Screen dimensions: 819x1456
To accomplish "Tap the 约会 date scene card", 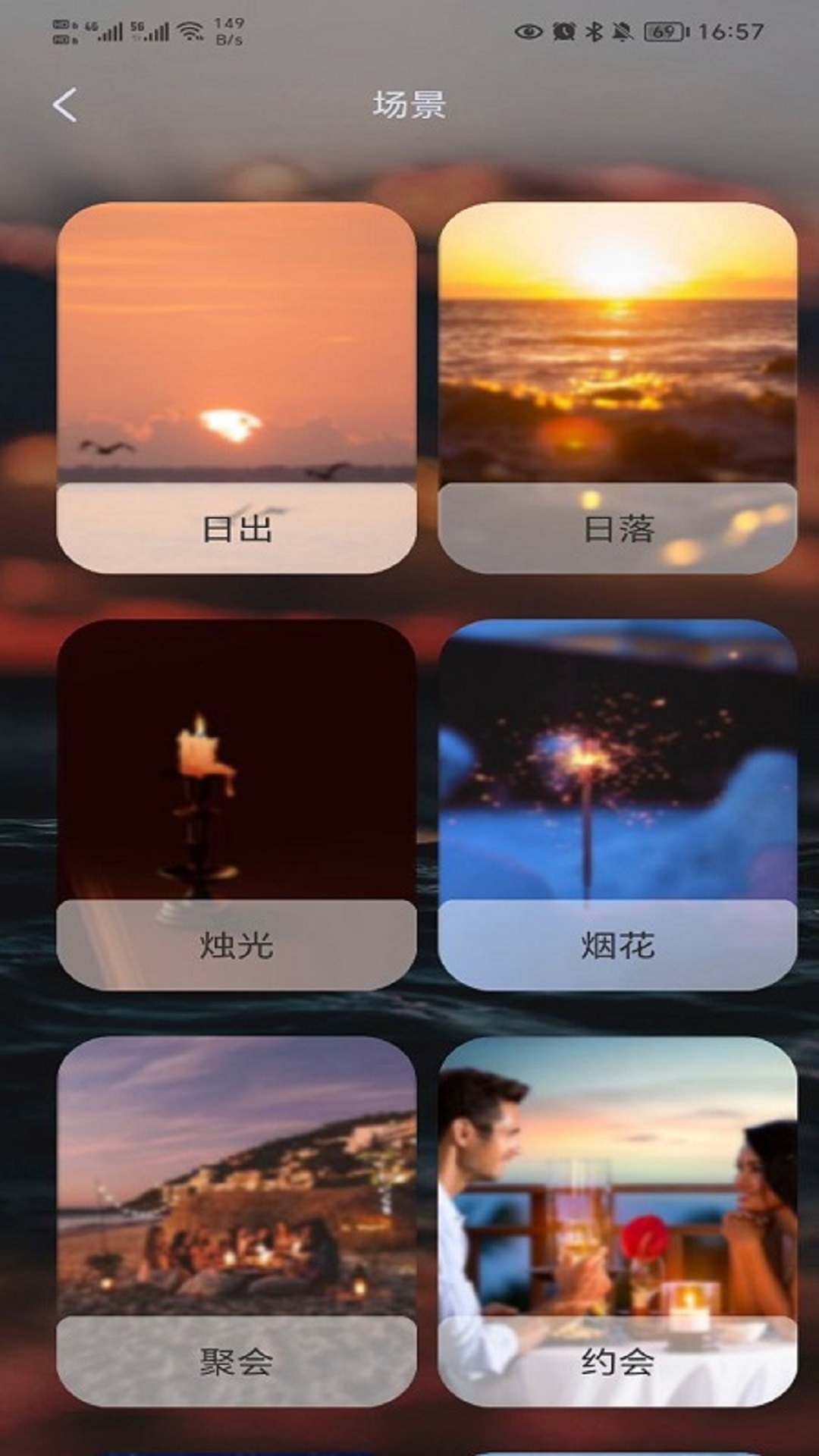I will click(617, 1222).
